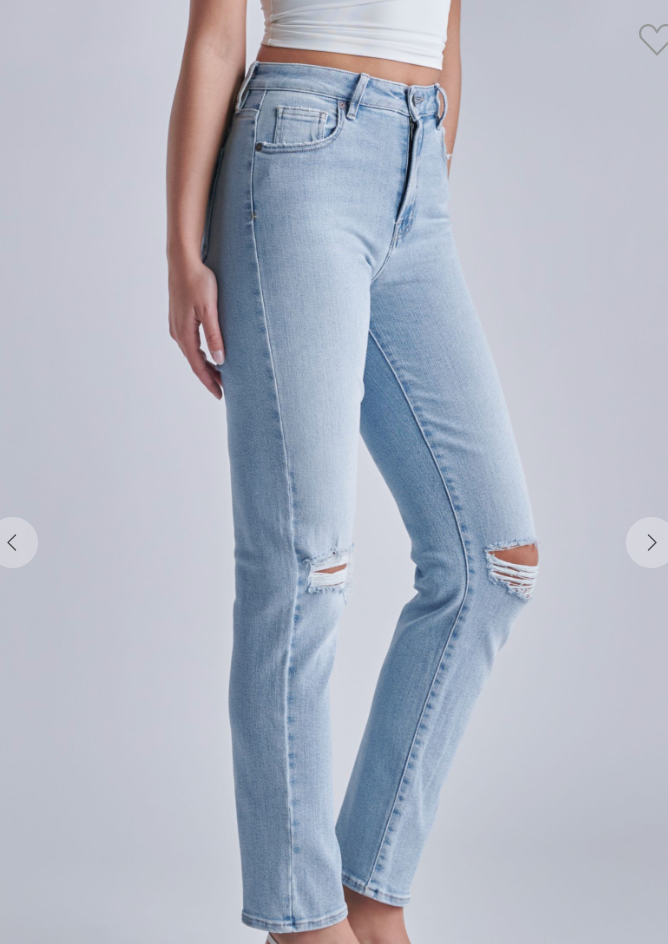Go to the previous product image
668x944 pixels.
(14, 542)
